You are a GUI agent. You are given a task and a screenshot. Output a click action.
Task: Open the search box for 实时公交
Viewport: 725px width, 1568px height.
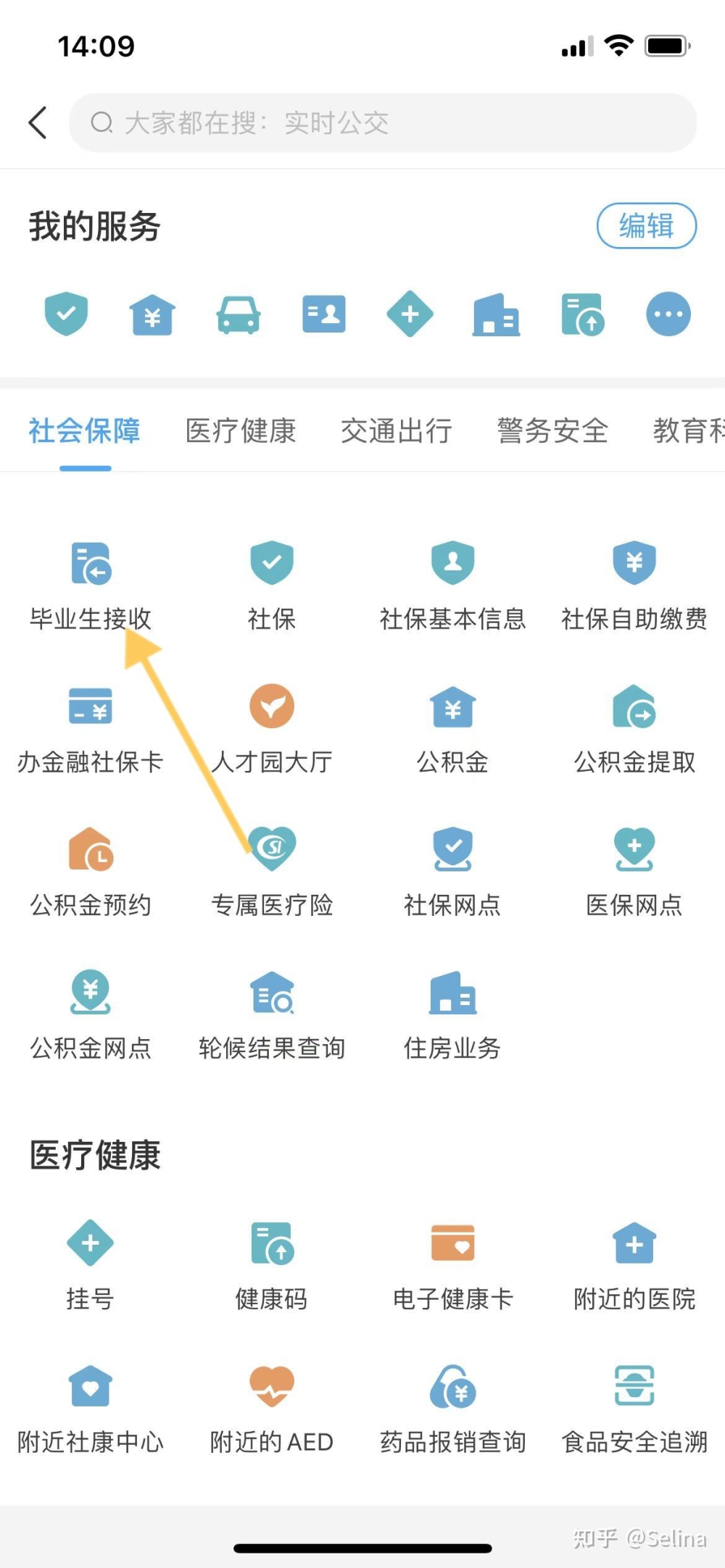pos(383,122)
